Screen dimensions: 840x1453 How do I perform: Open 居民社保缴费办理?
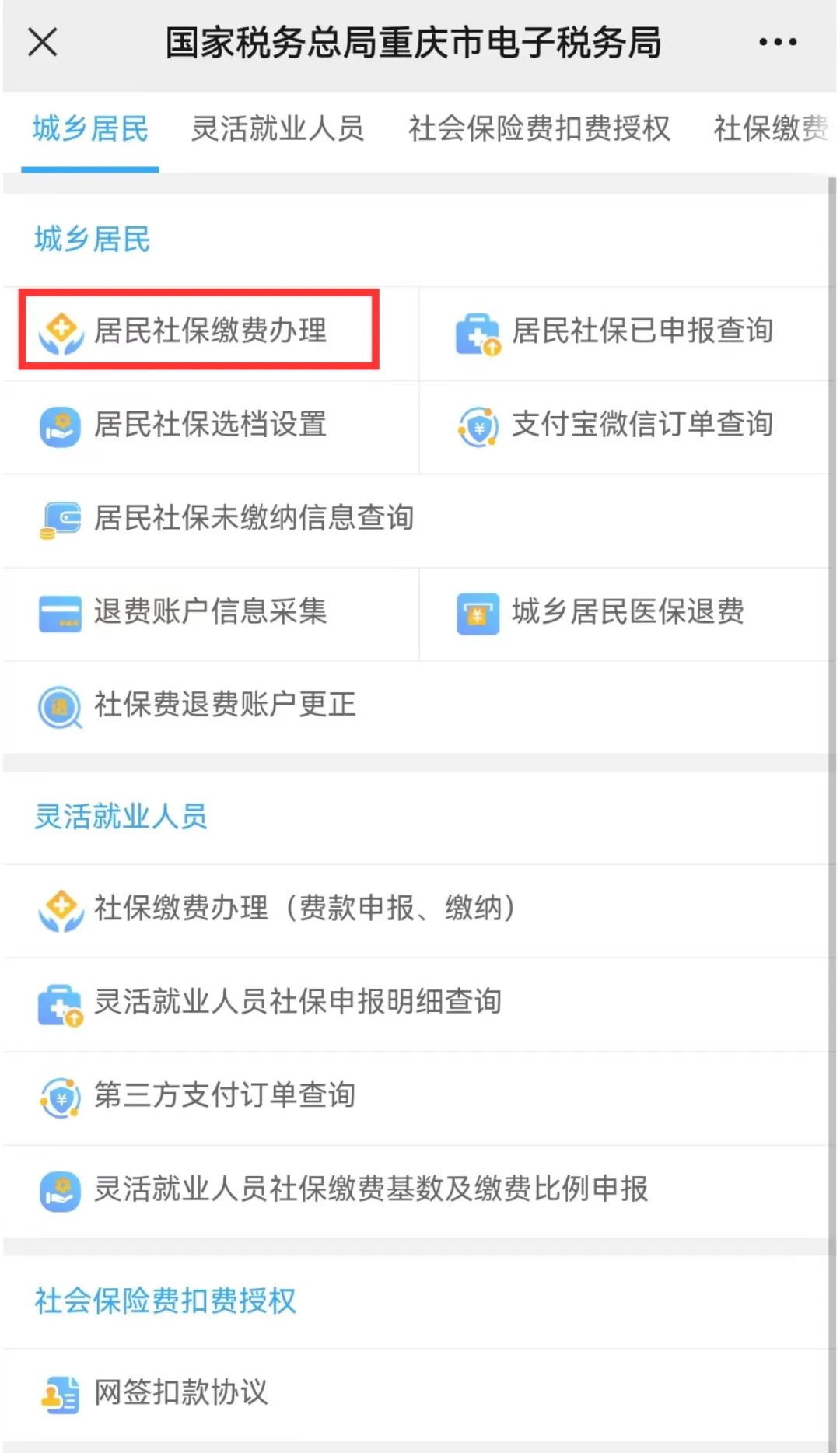tap(199, 330)
